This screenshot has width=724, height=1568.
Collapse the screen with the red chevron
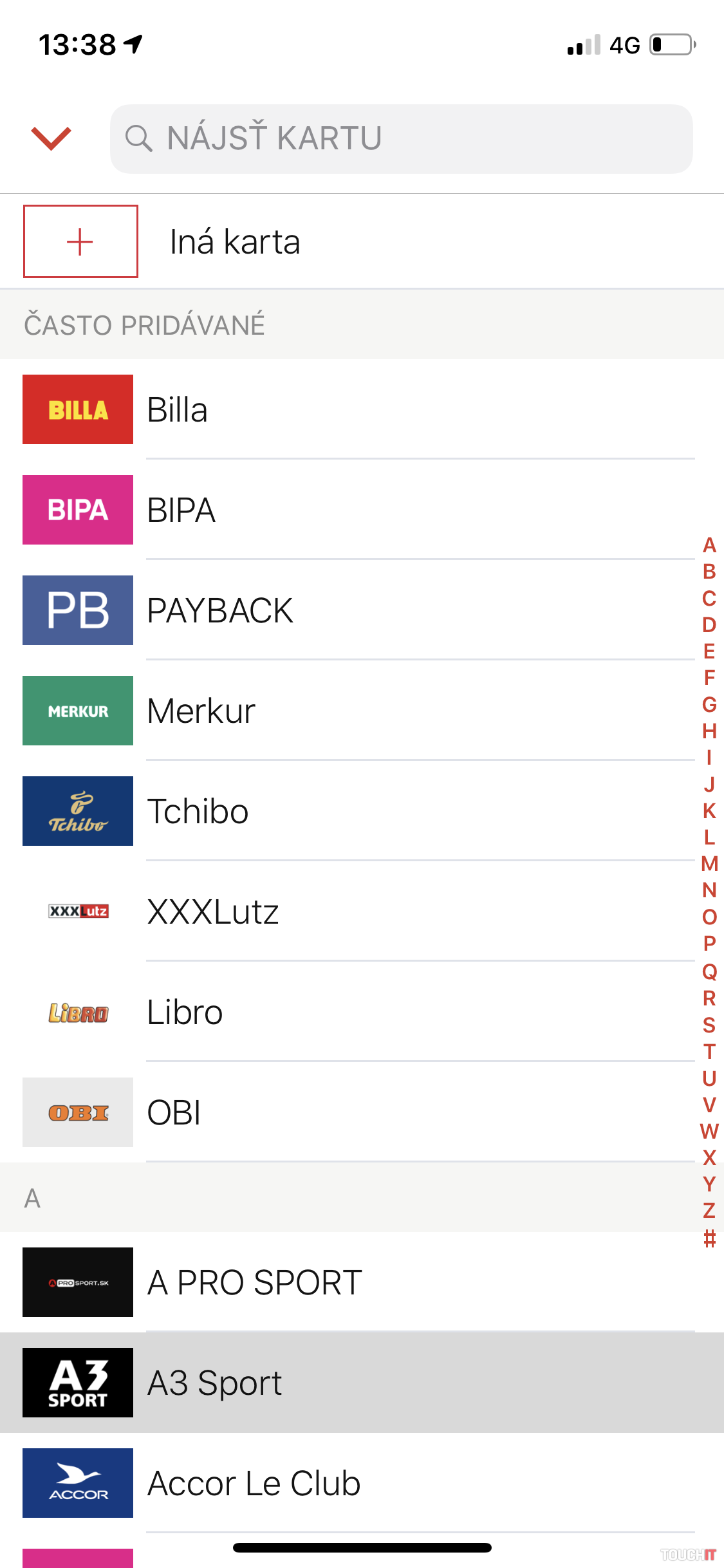(x=51, y=138)
